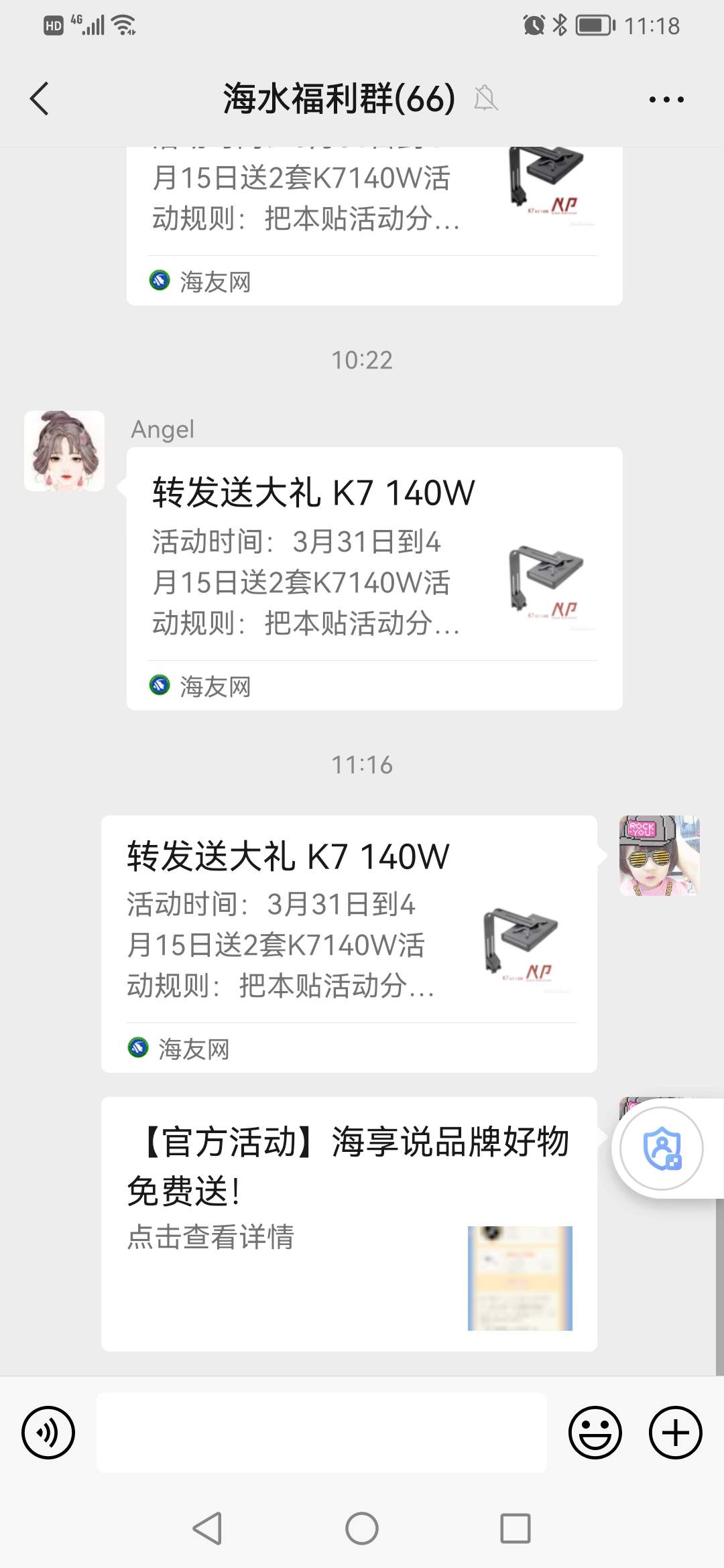Go back from the 海水福利群 chat
The width and height of the screenshot is (724, 1568).
coord(40,99)
